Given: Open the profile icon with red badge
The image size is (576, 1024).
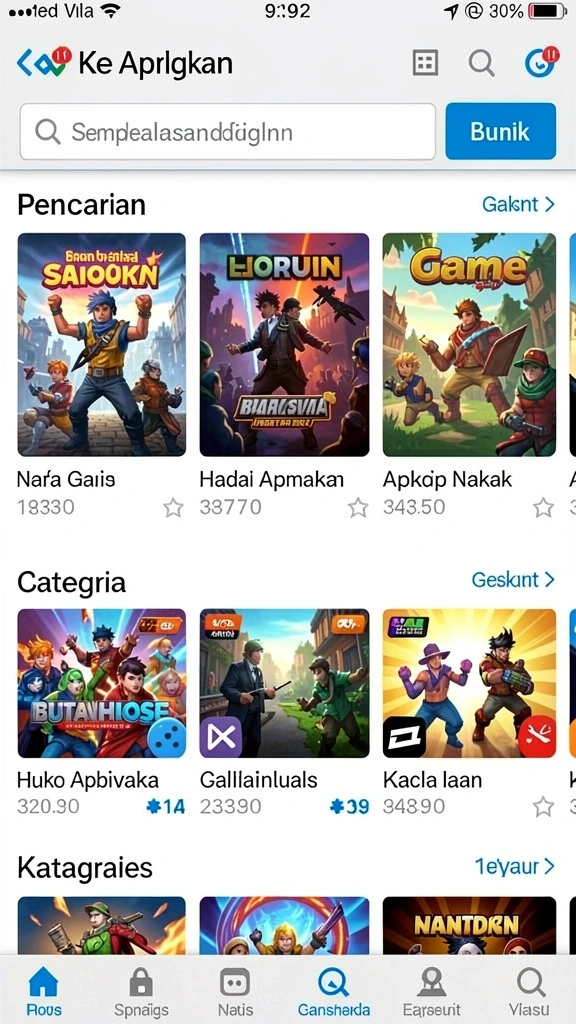Looking at the screenshot, I should [541, 62].
